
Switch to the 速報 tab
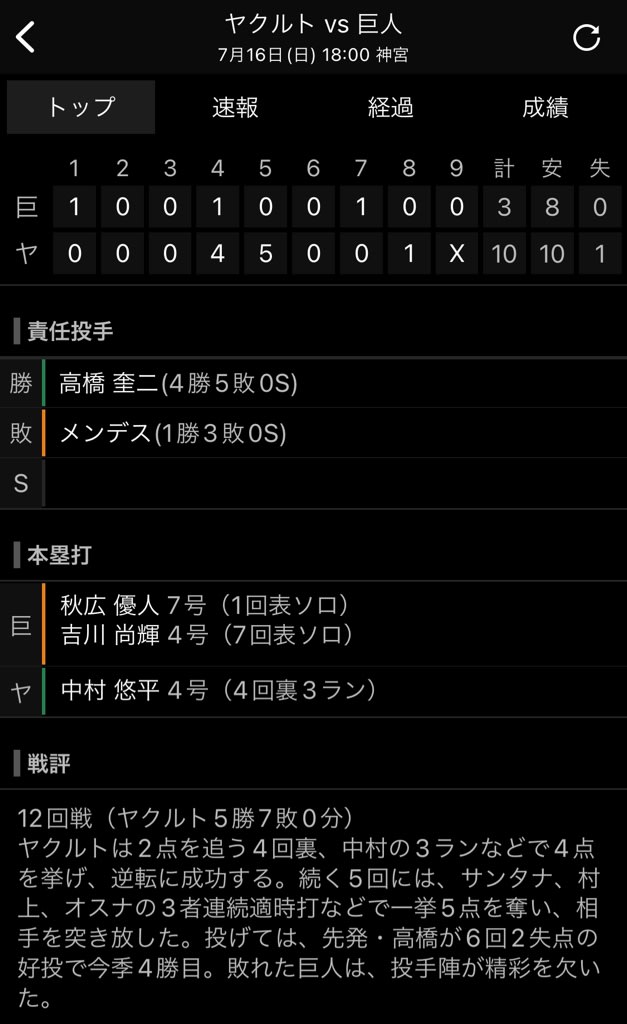click(x=235, y=107)
